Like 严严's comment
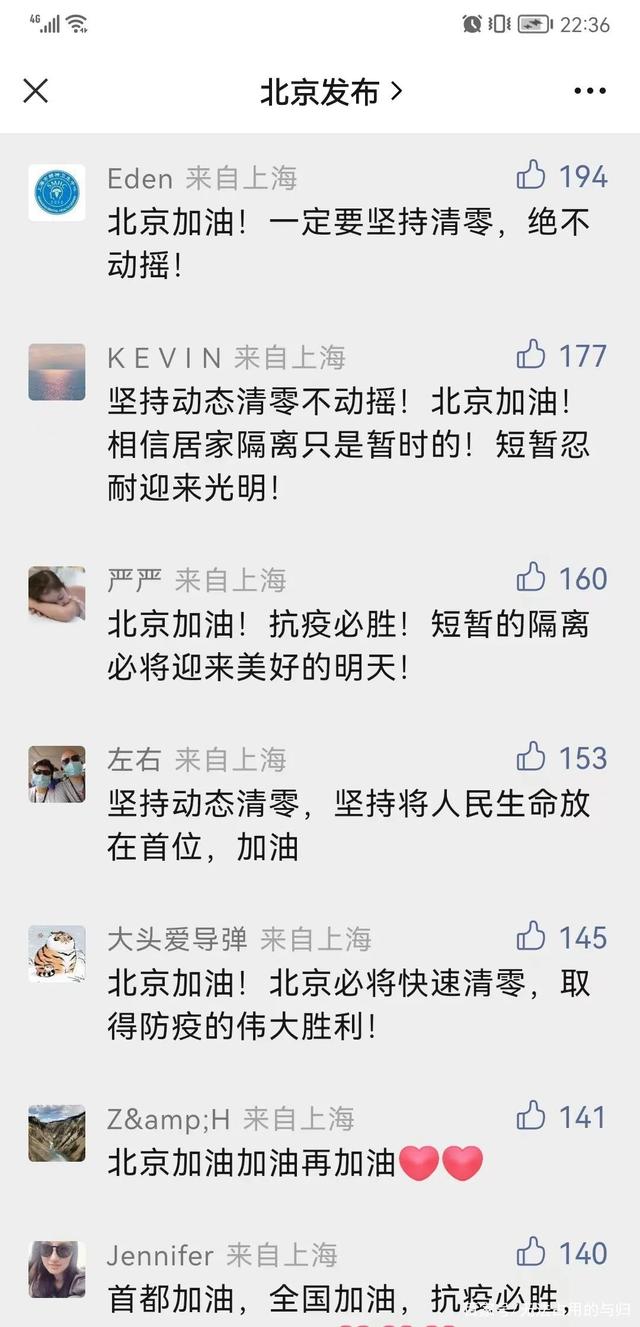640x1327 pixels. point(531,577)
